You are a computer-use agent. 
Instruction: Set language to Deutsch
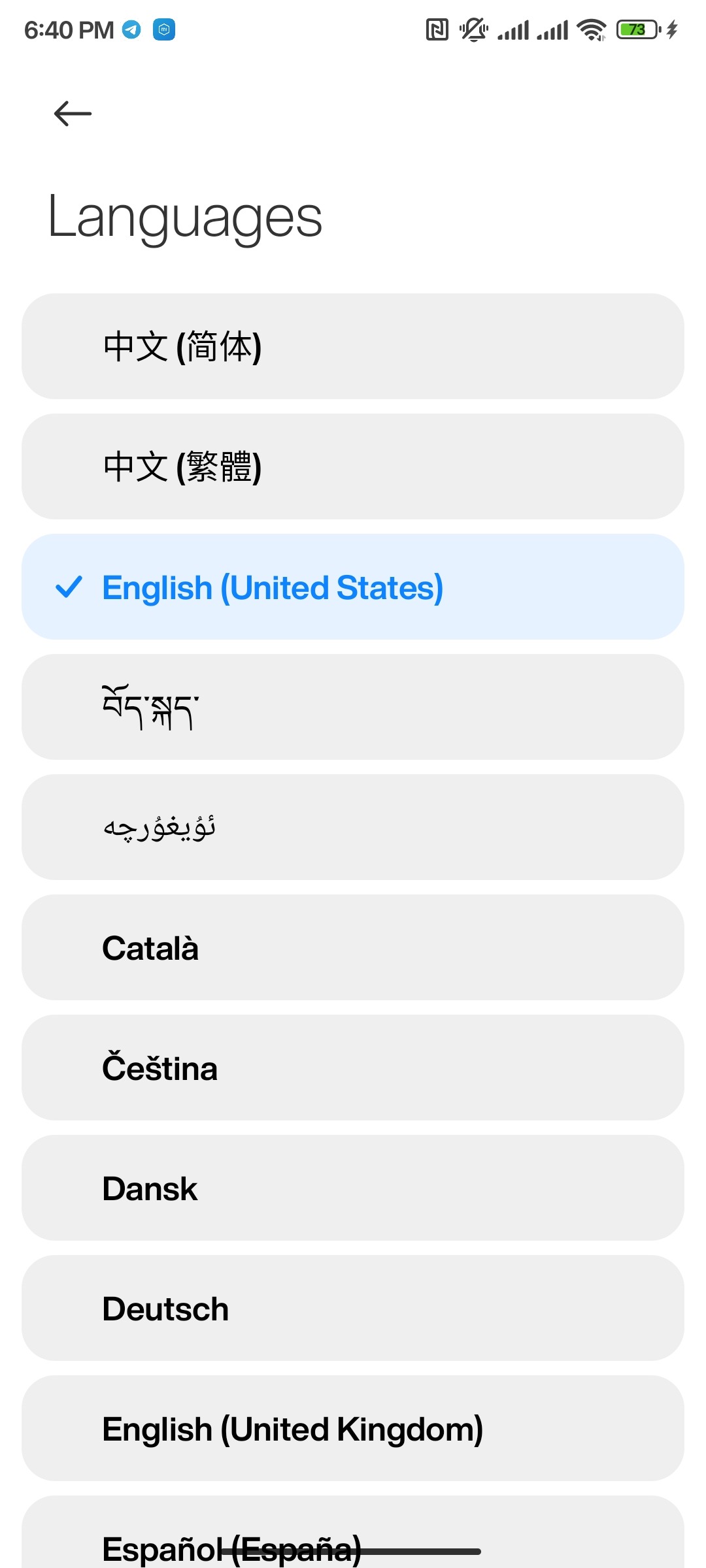[x=353, y=1308]
